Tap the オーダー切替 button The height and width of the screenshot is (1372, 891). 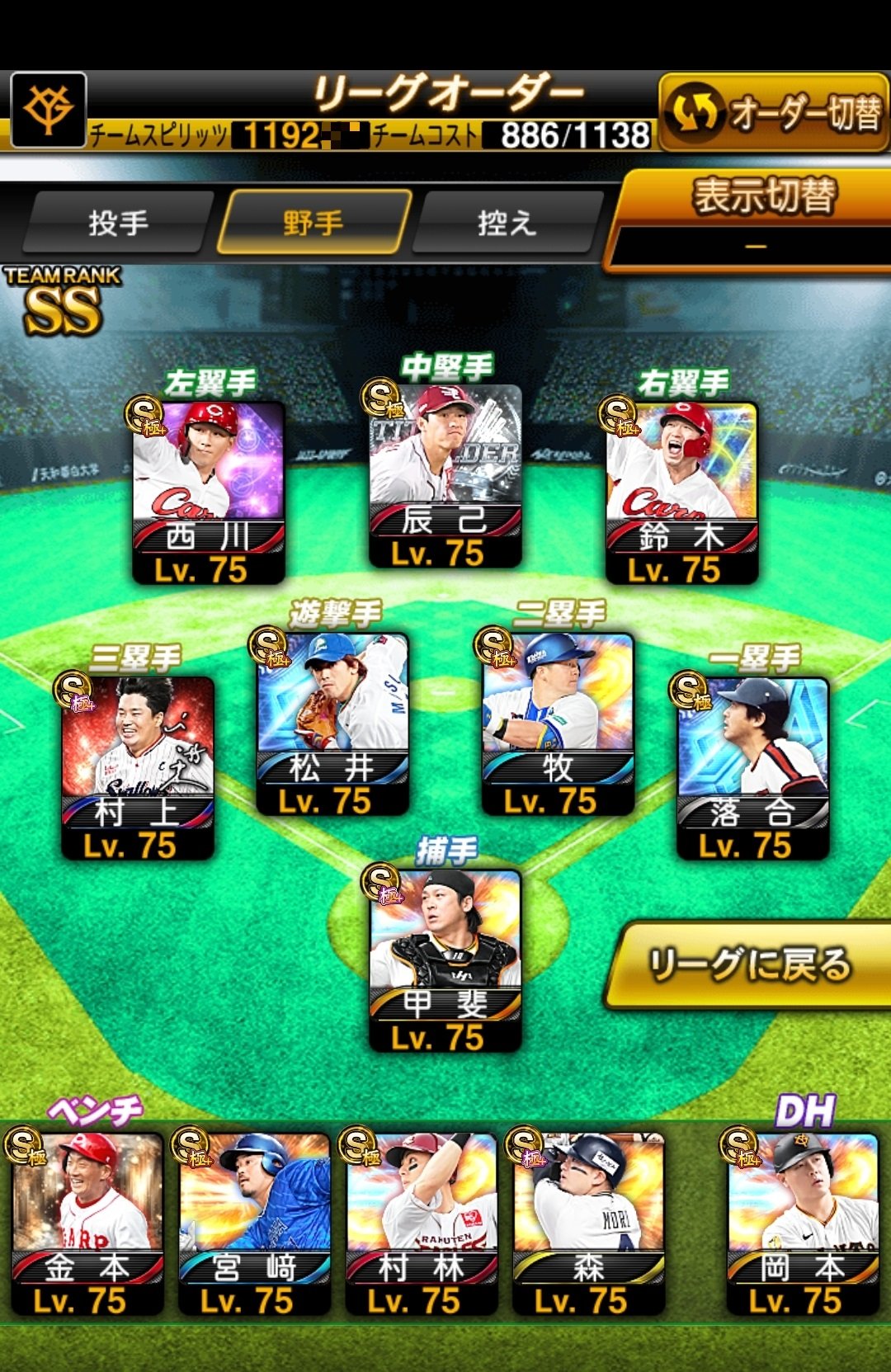[x=774, y=113]
